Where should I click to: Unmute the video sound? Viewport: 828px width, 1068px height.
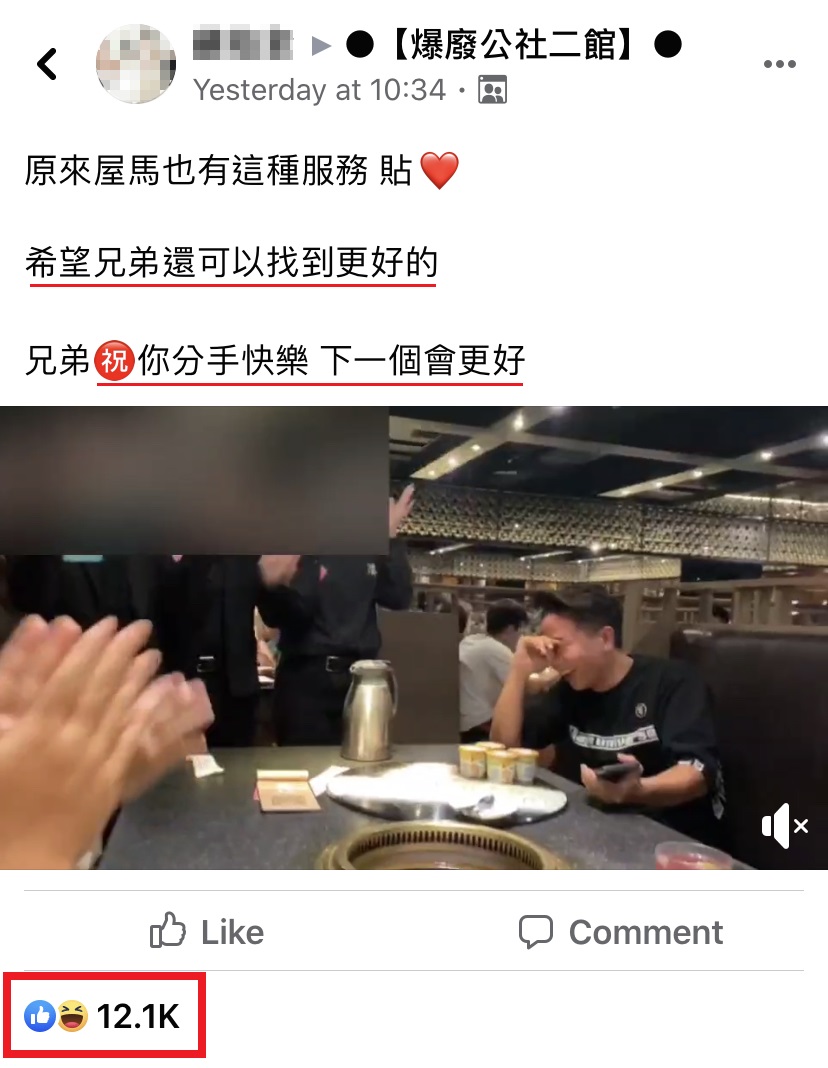[x=783, y=825]
